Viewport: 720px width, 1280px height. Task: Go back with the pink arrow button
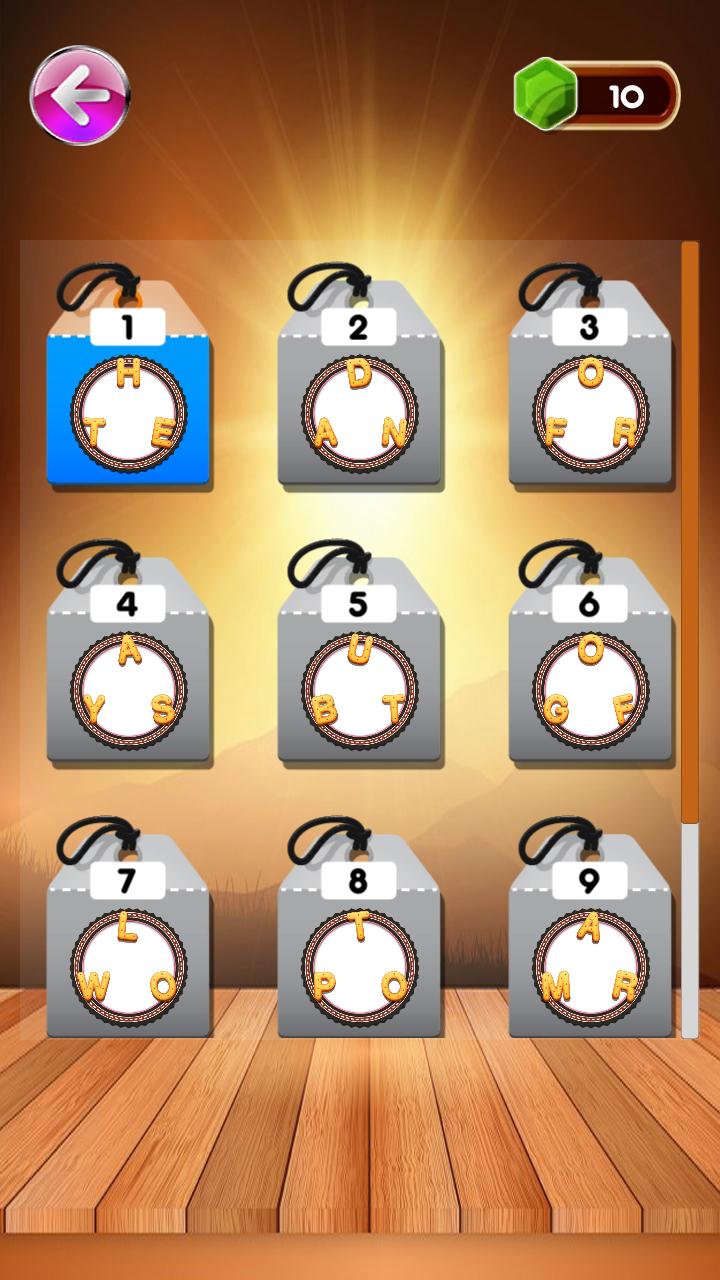80,96
